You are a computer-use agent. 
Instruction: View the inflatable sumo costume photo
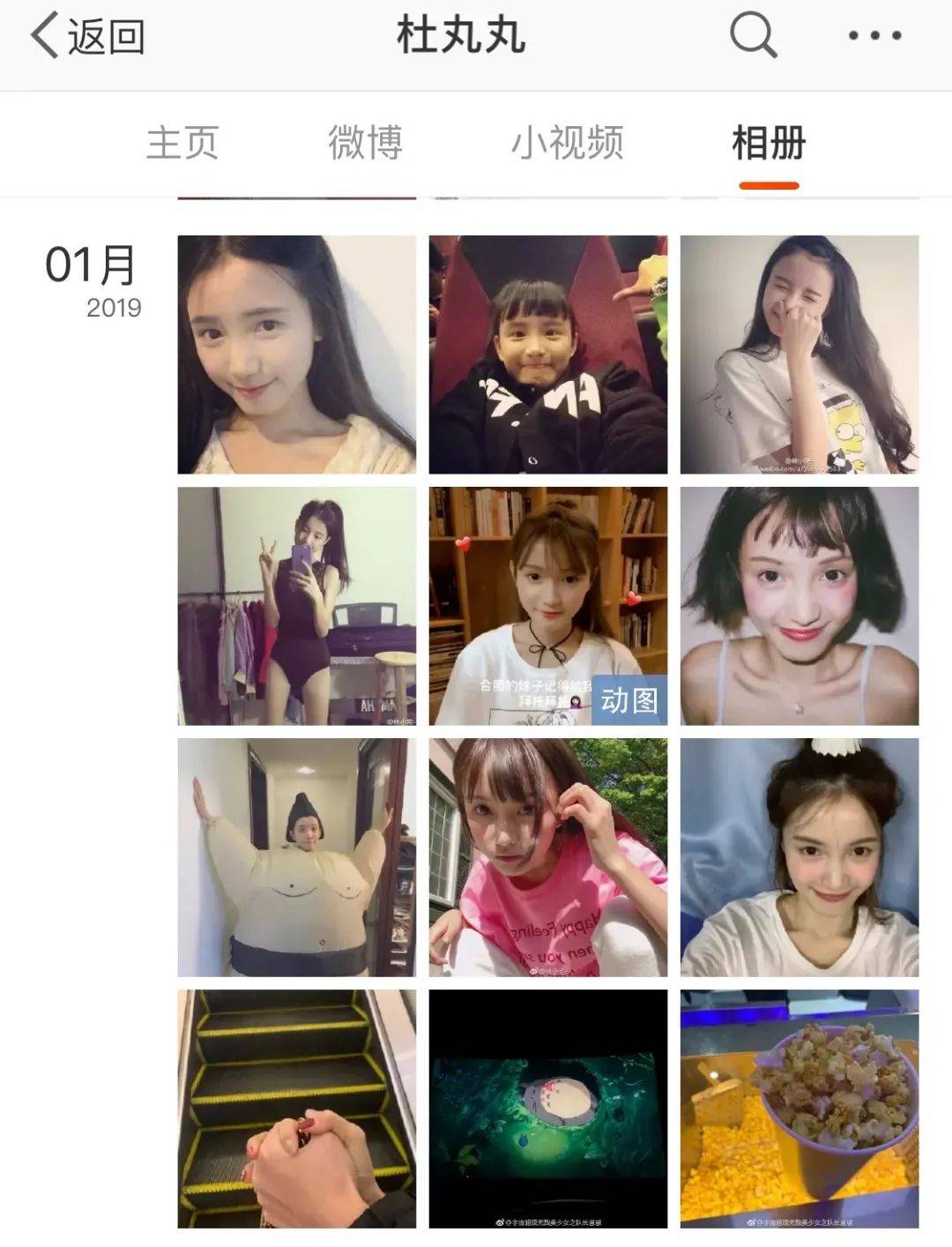pos(296,857)
